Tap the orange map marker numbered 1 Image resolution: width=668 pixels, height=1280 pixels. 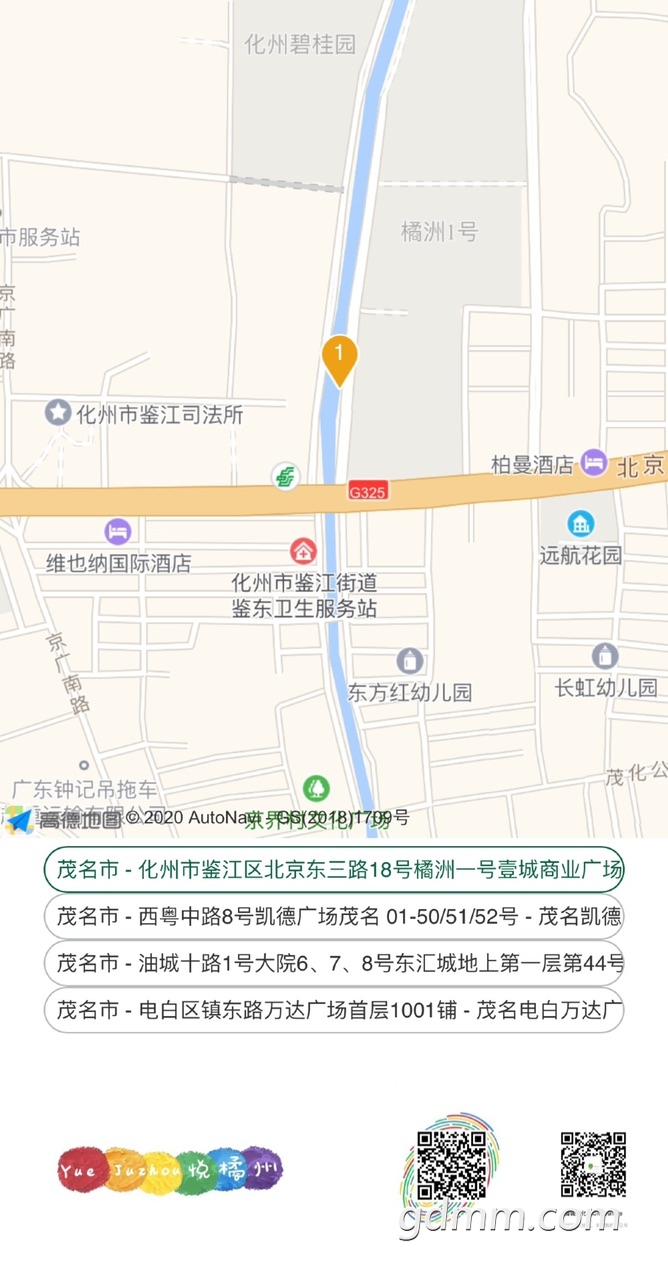(340, 358)
